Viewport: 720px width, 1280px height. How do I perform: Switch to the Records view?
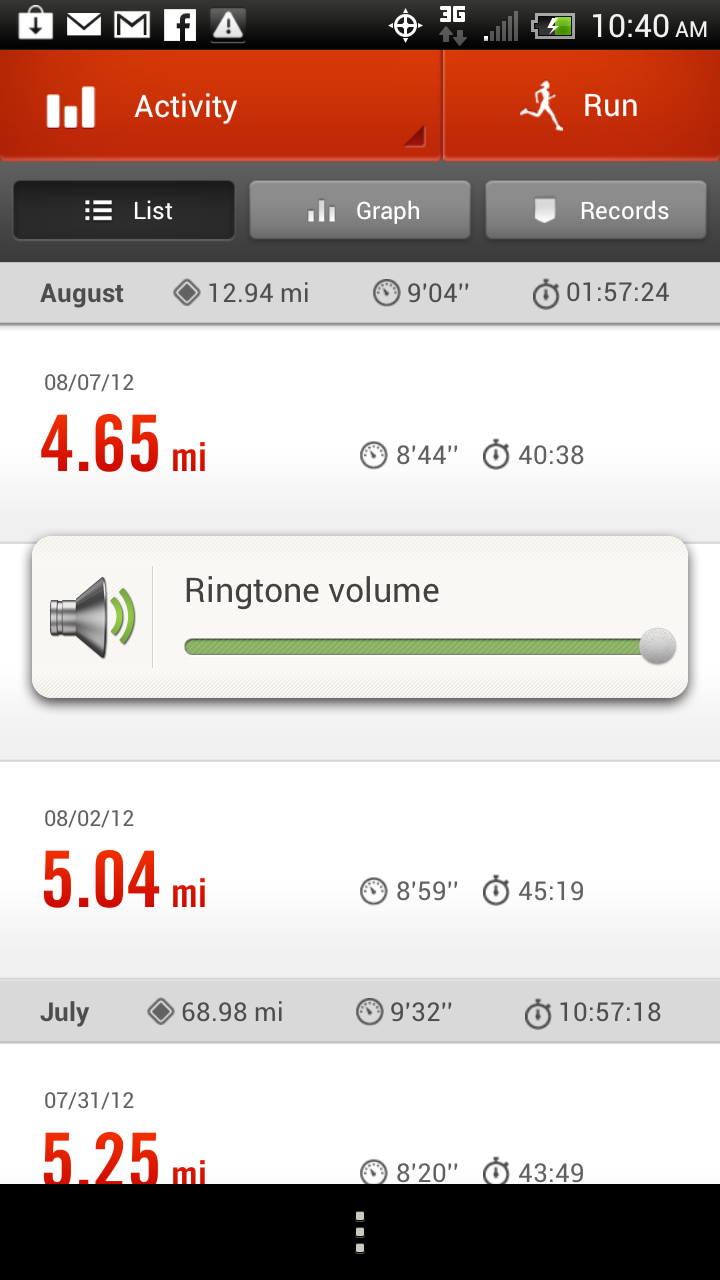tap(596, 210)
